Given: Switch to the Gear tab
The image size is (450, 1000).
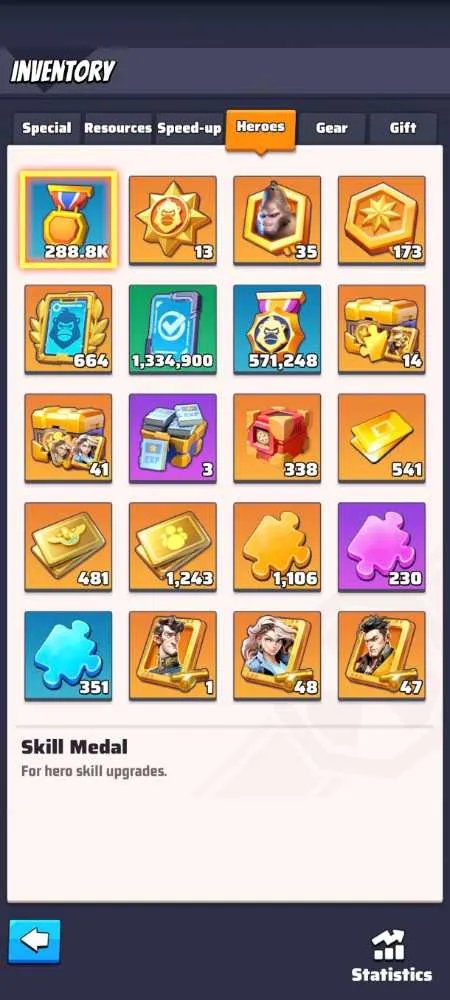Looking at the screenshot, I should click(x=332, y=128).
